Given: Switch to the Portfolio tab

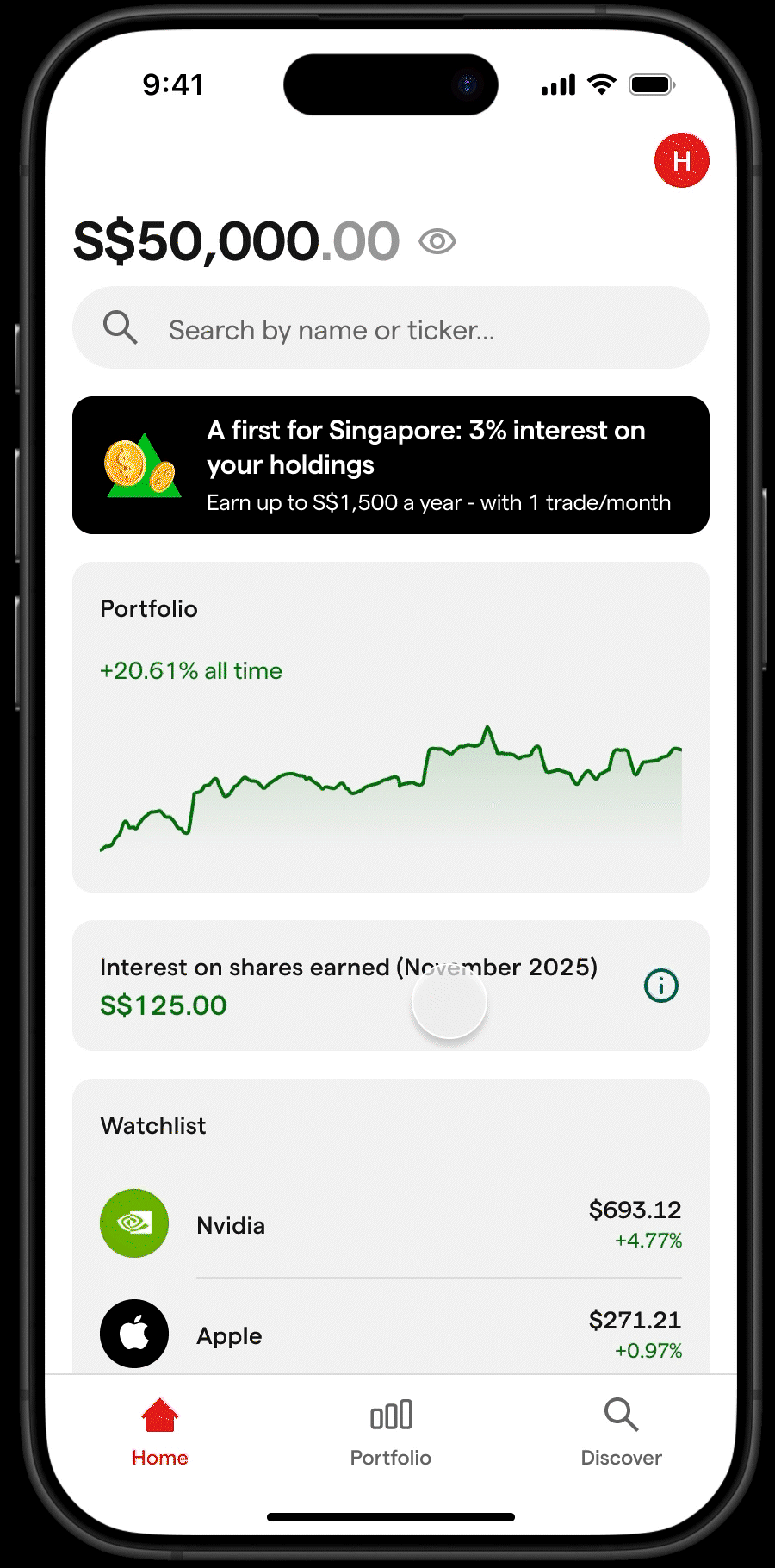Looking at the screenshot, I should click(x=391, y=1434).
